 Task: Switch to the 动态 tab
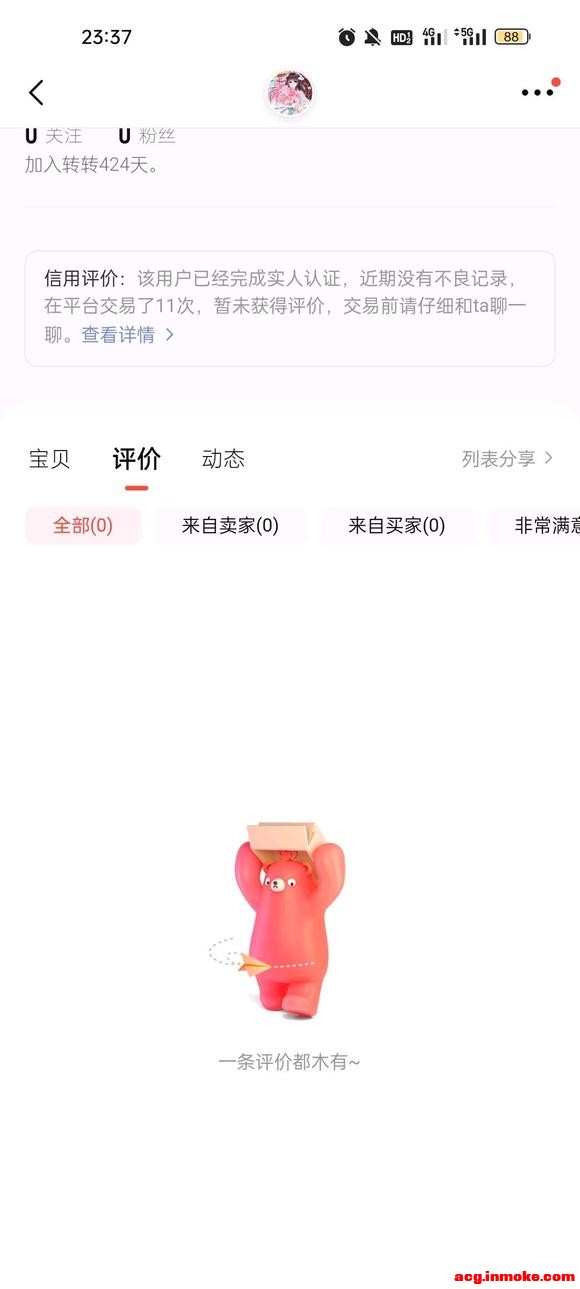pos(223,459)
